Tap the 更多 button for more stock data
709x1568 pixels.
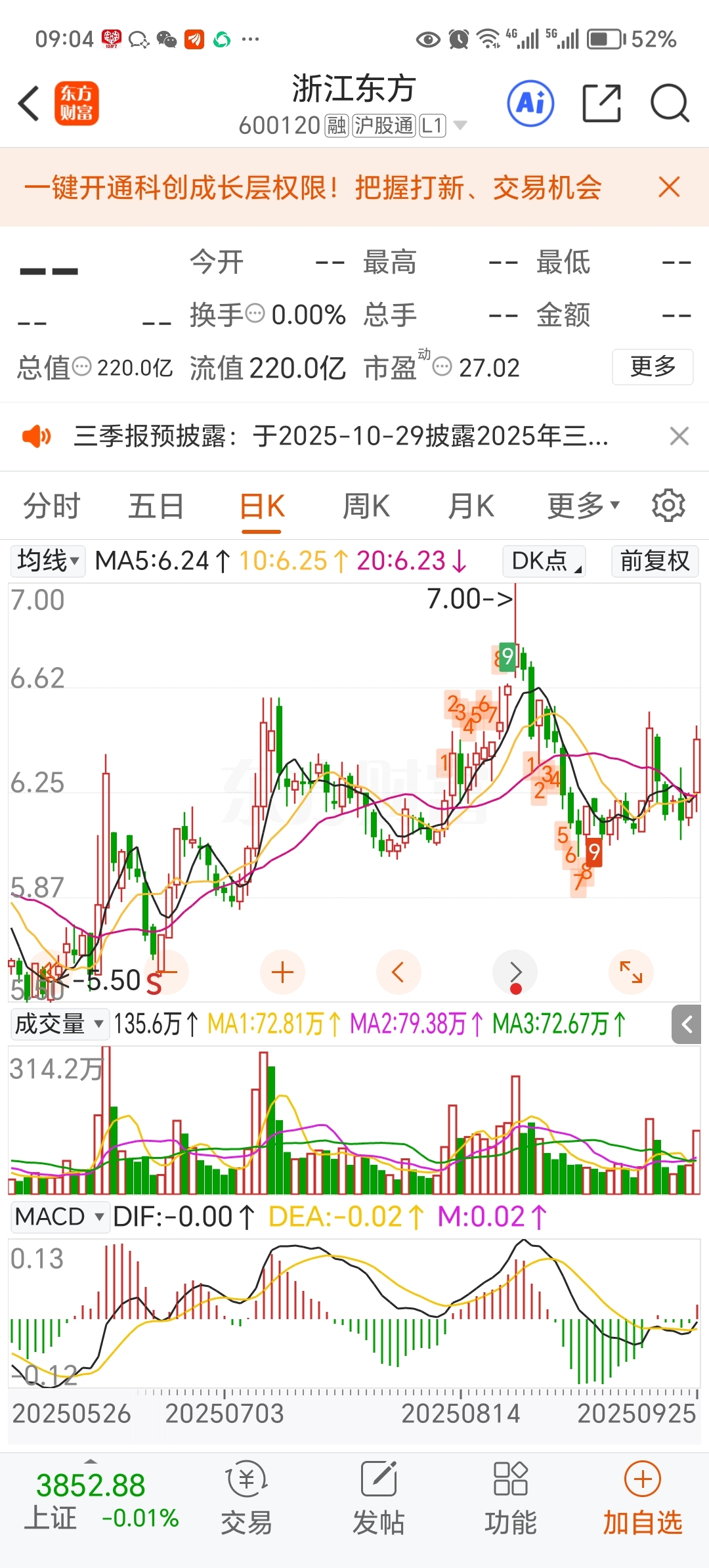[x=652, y=368]
